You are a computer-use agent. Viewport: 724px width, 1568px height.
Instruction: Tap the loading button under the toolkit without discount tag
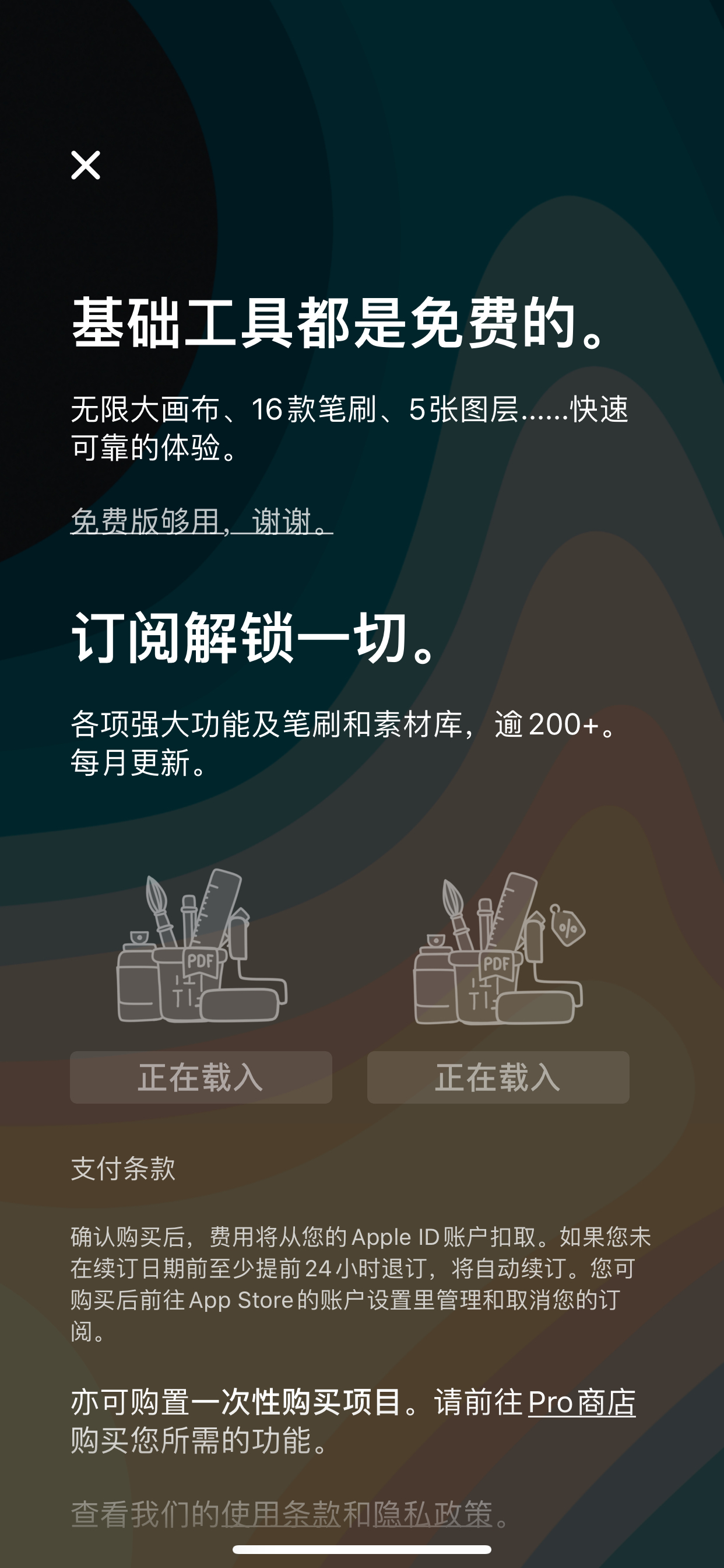click(201, 1077)
